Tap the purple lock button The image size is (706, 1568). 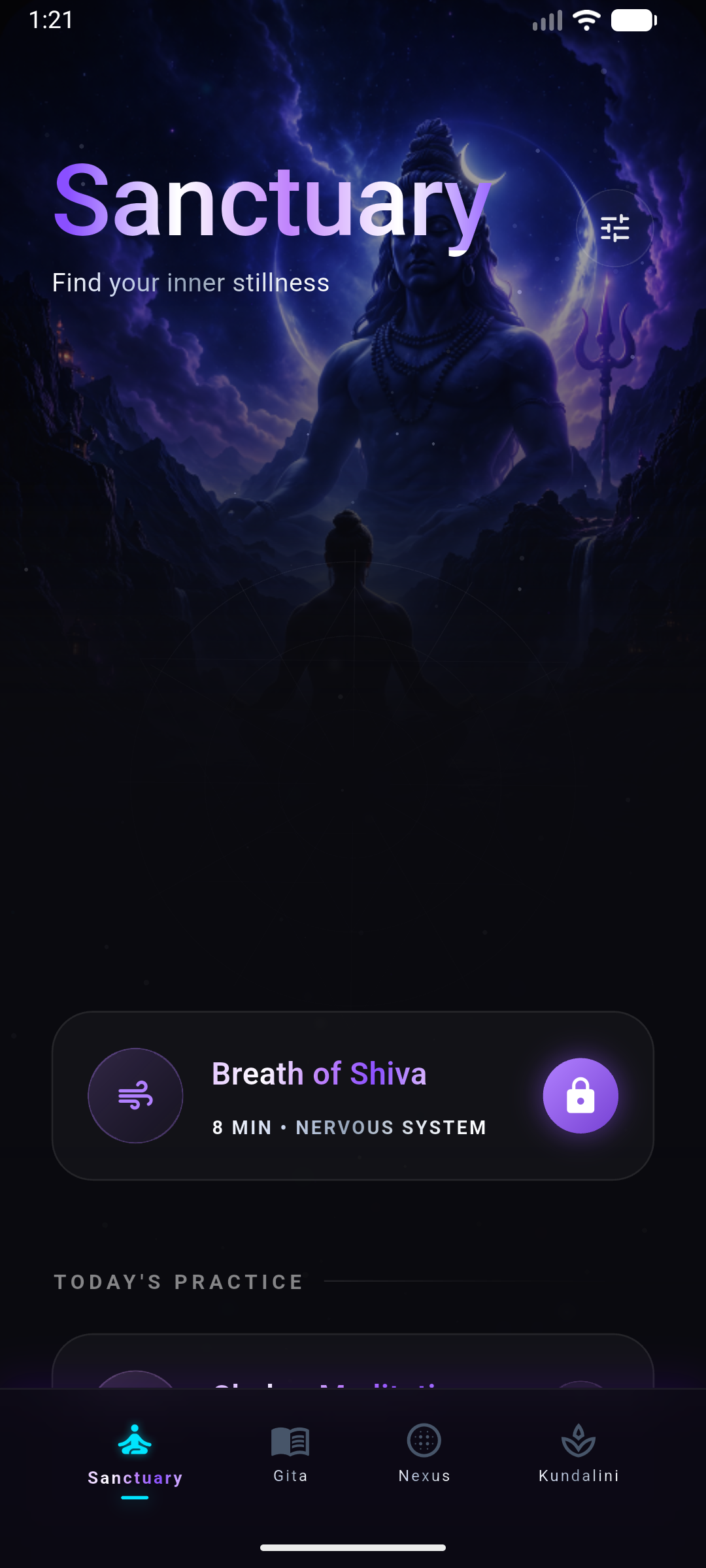[580, 1096]
